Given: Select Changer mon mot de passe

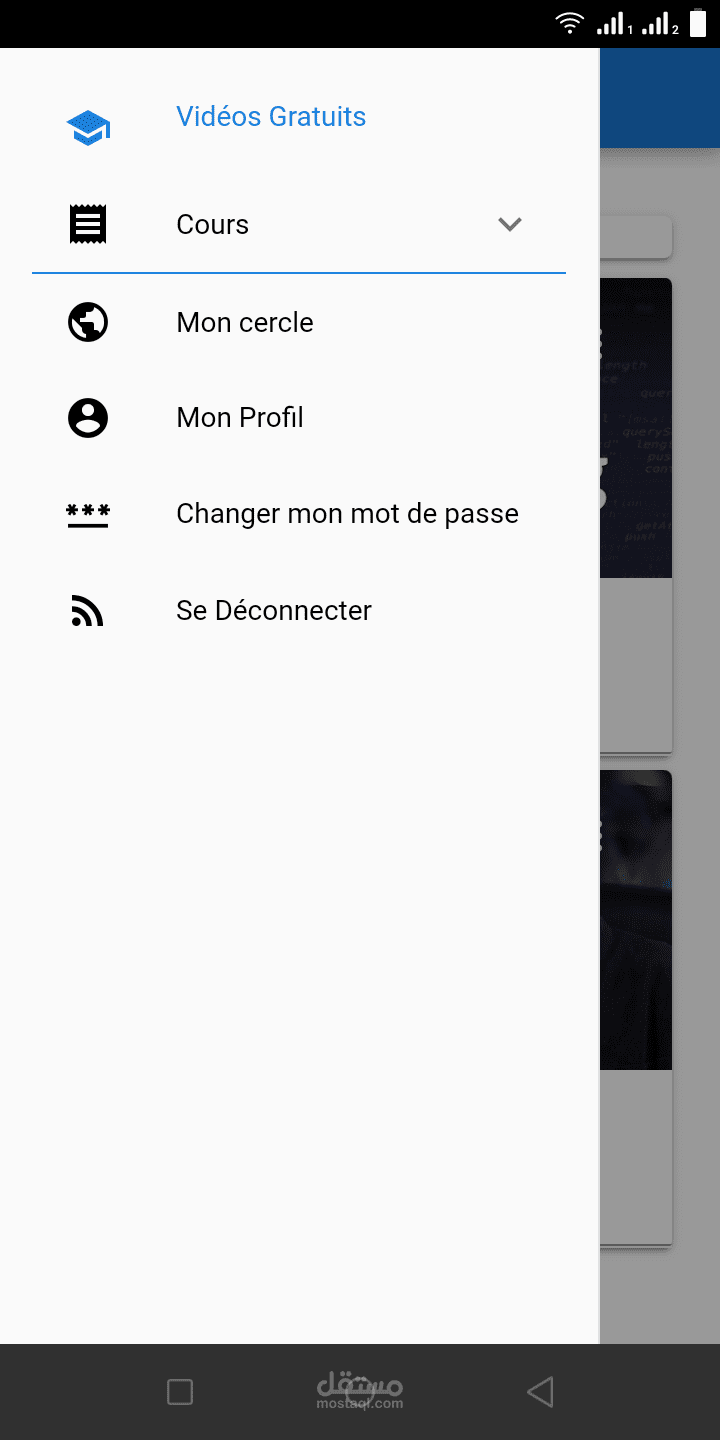Looking at the screenshot, I should tap(347, 514).
